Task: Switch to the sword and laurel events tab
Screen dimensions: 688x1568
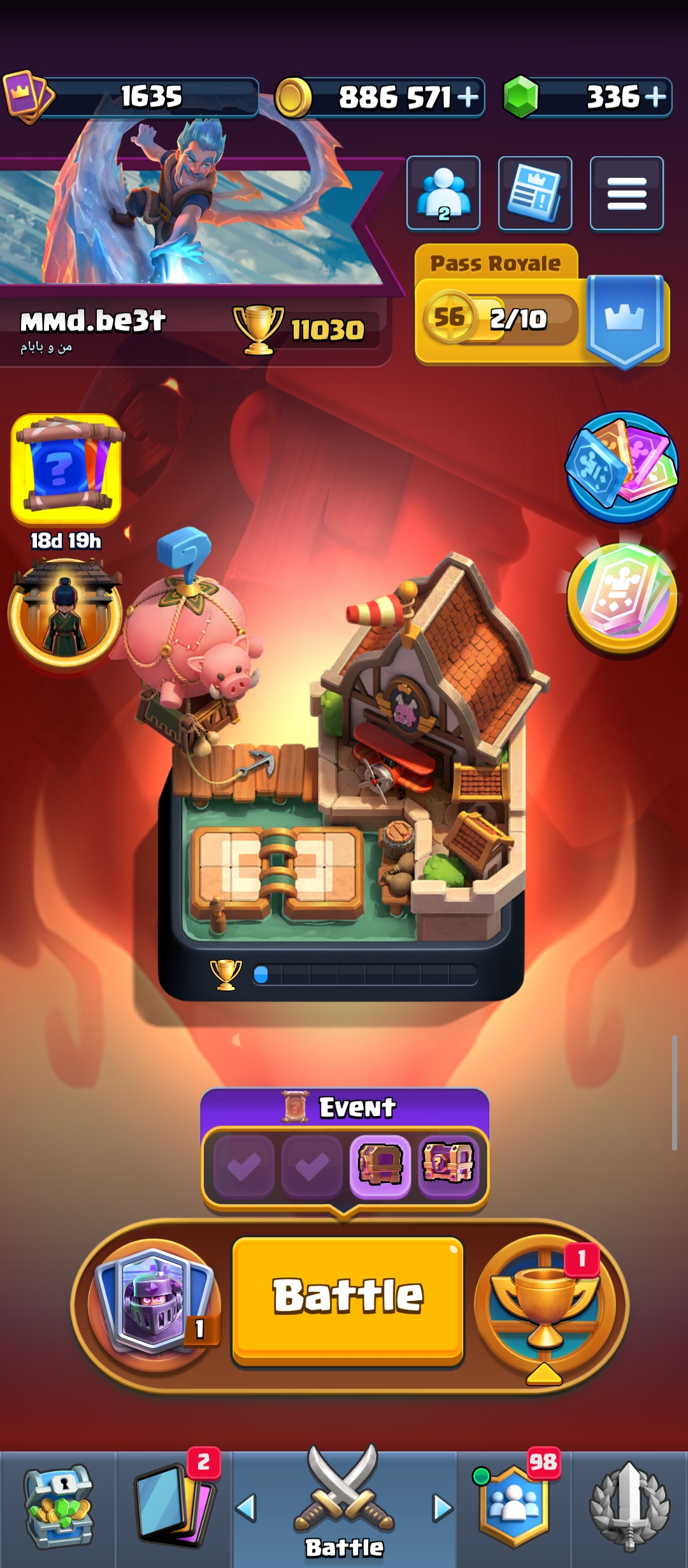Action: pos(630,1507)
